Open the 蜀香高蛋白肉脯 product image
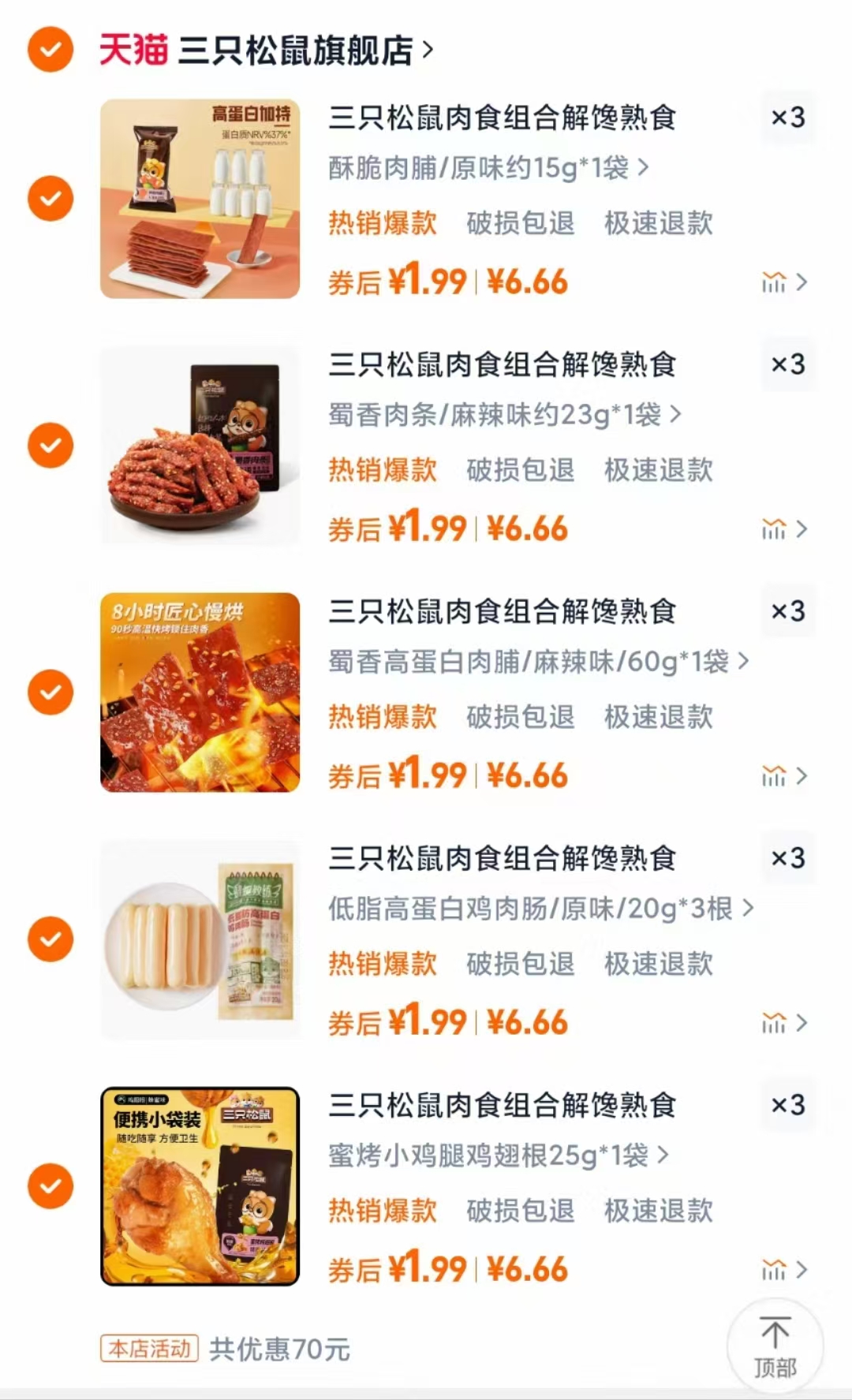852x1400 pixels. [x=200, y=692]
